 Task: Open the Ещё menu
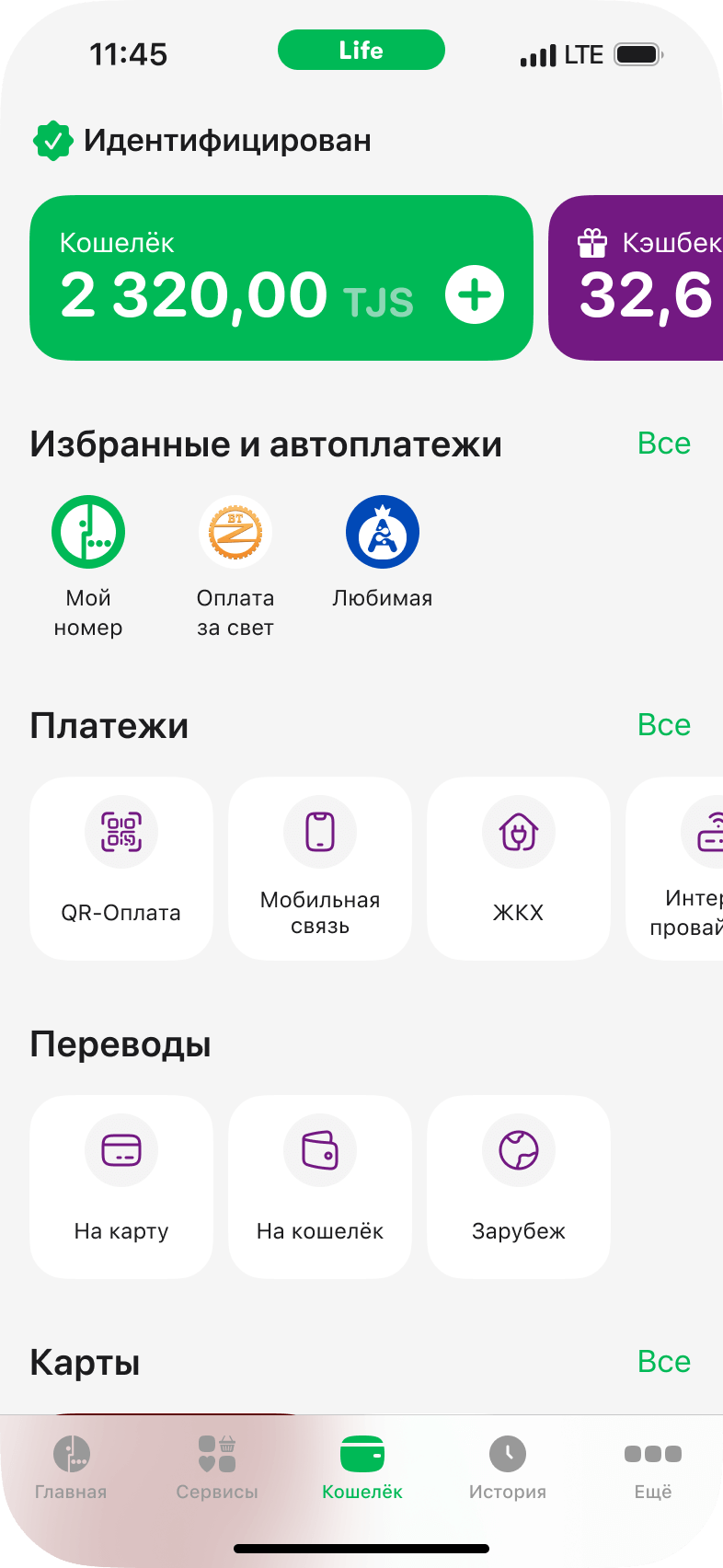[x=651, y=1470]
